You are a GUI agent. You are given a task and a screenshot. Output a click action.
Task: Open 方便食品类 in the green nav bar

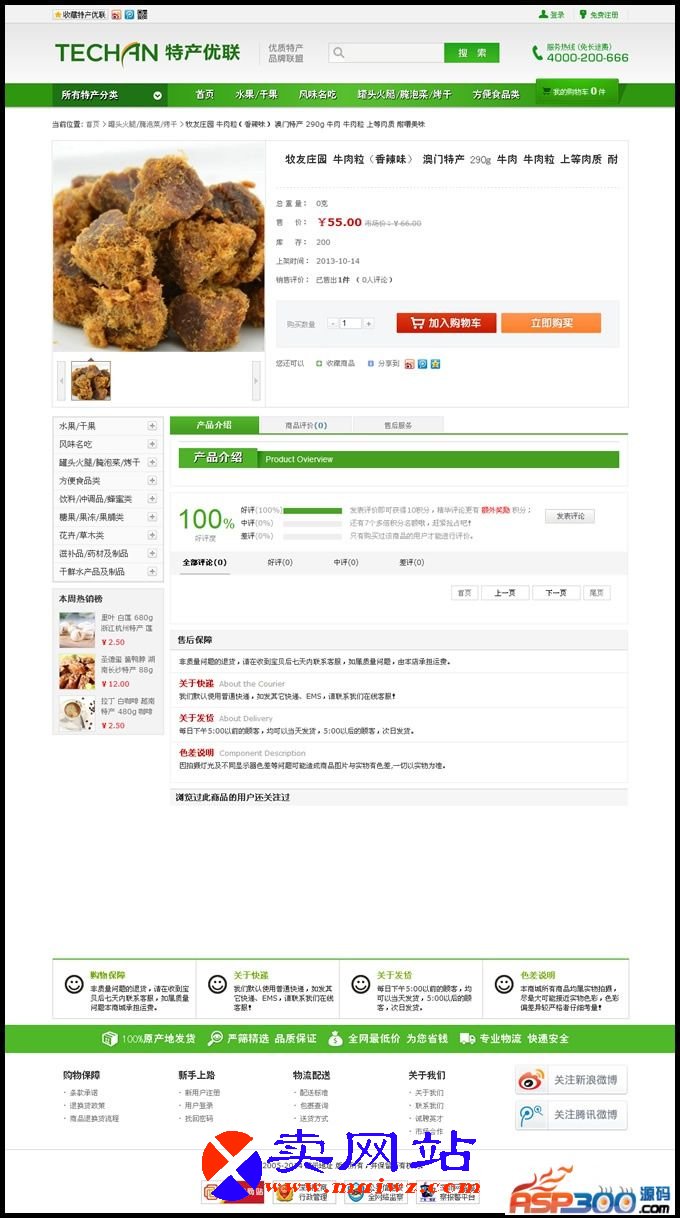[x=496, y=95]
